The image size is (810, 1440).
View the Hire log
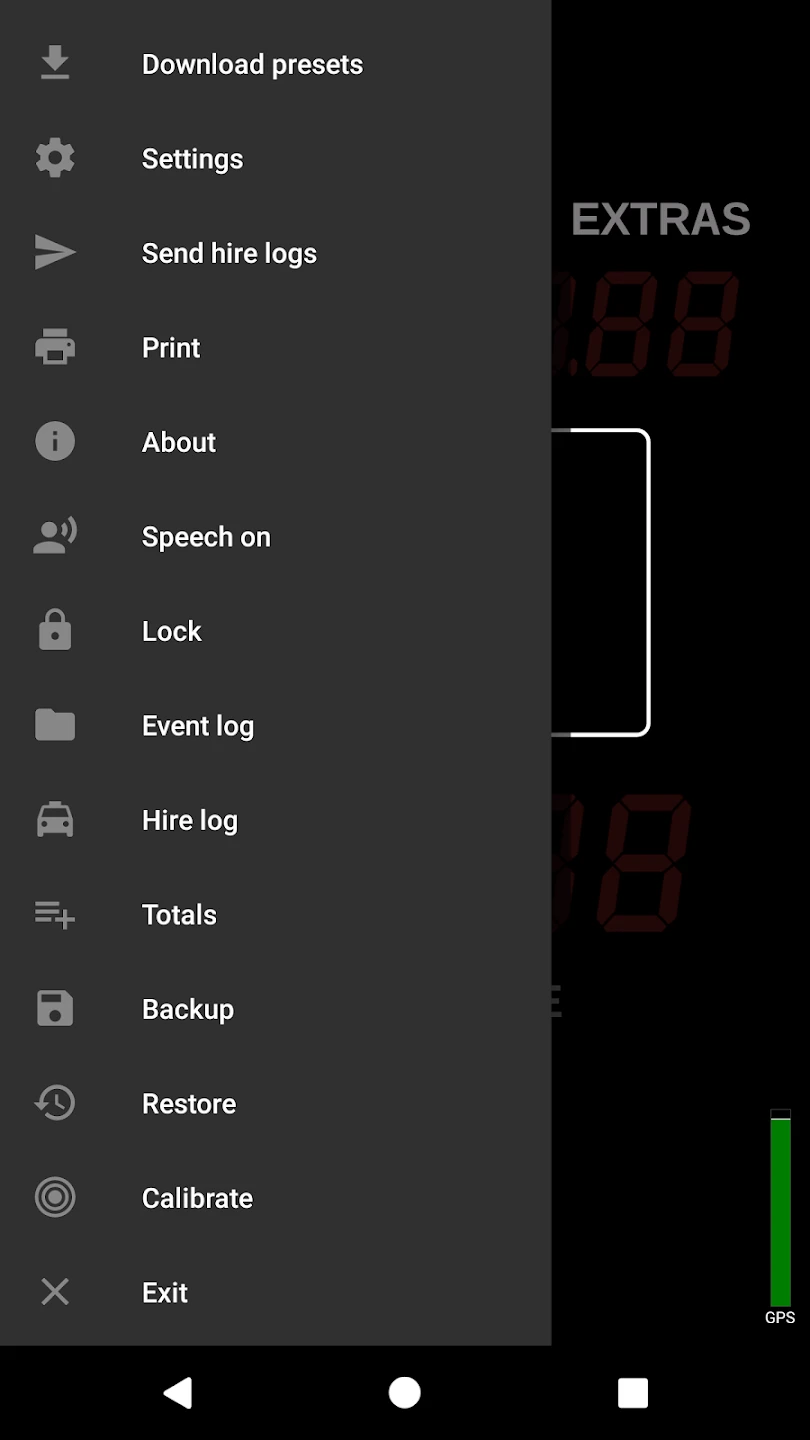[190, 820]
